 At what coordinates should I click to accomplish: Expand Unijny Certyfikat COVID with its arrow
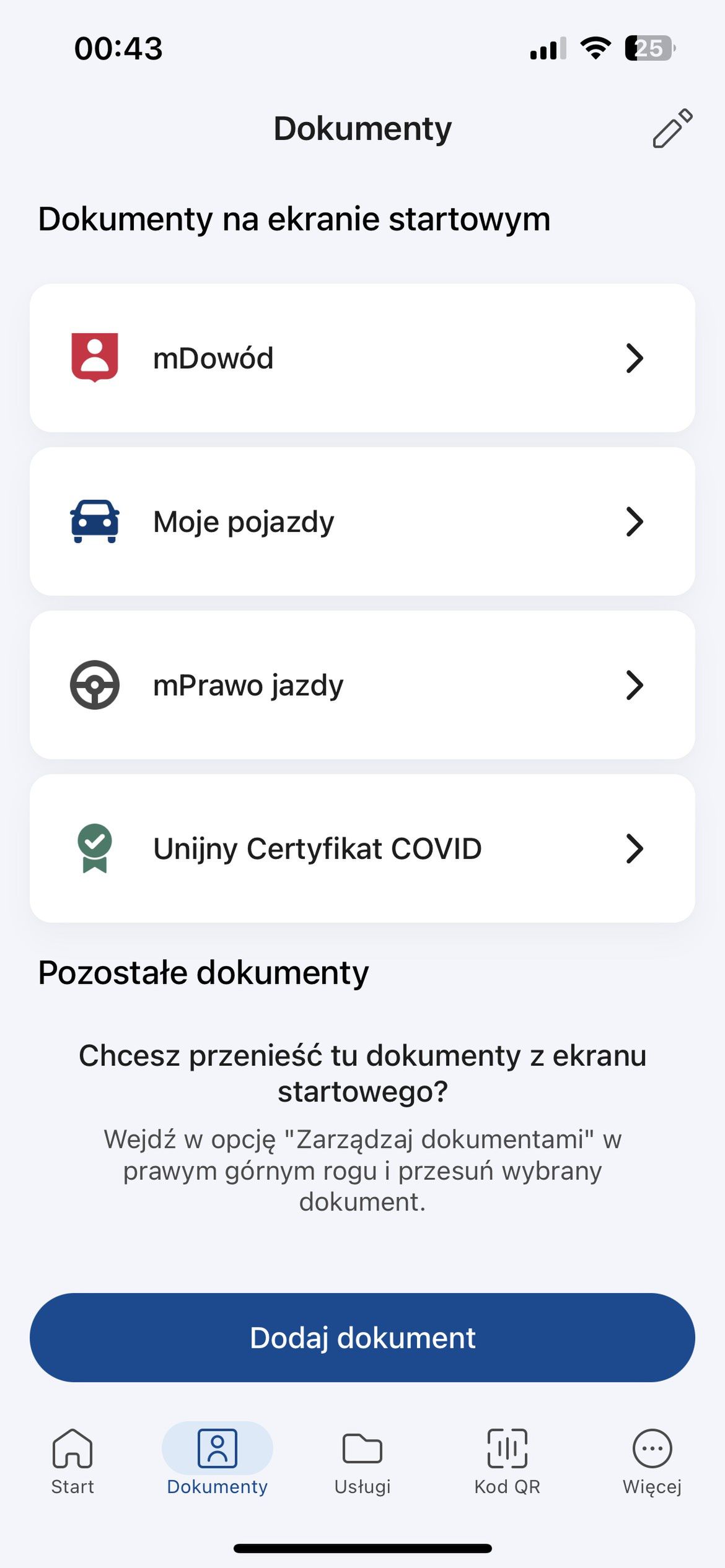pos(634,848)
